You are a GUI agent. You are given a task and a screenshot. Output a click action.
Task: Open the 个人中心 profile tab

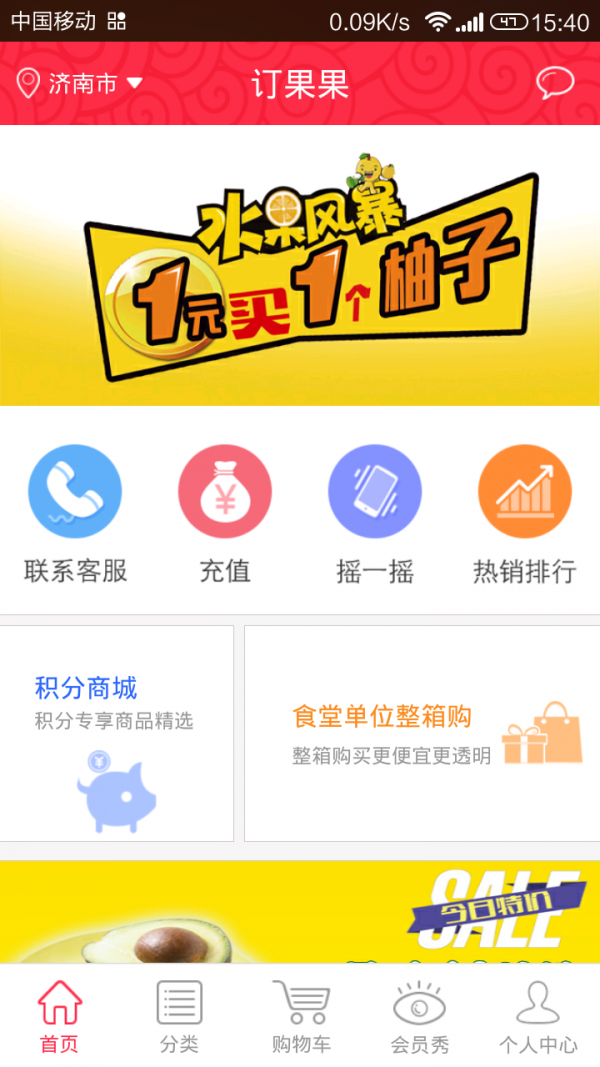coord(538,1016)
